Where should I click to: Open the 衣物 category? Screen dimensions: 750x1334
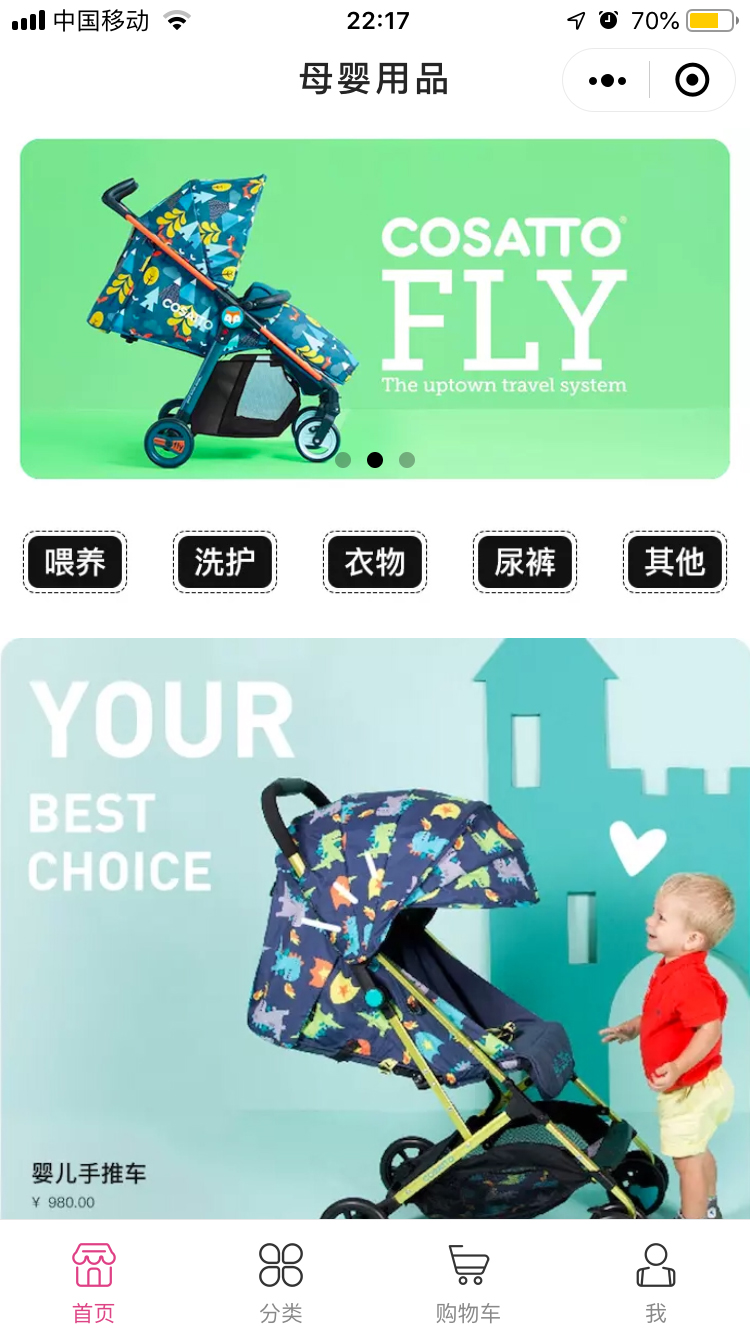[x=375, y=562]
